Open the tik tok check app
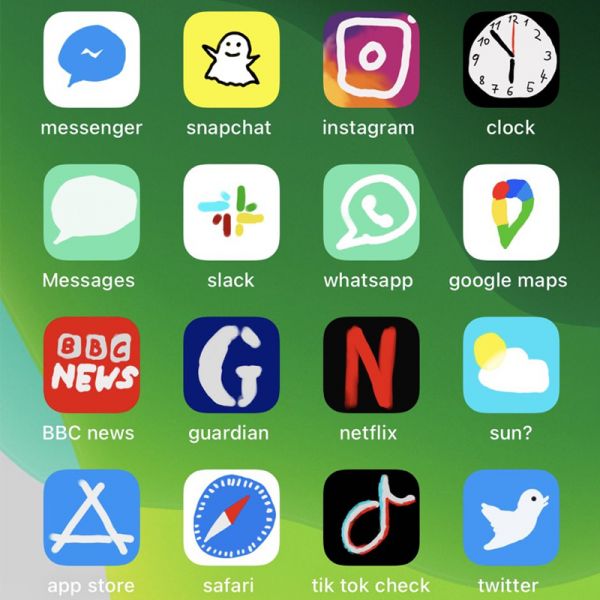The width and height of the screenshot is (600, 600). [x=371, y=518]
